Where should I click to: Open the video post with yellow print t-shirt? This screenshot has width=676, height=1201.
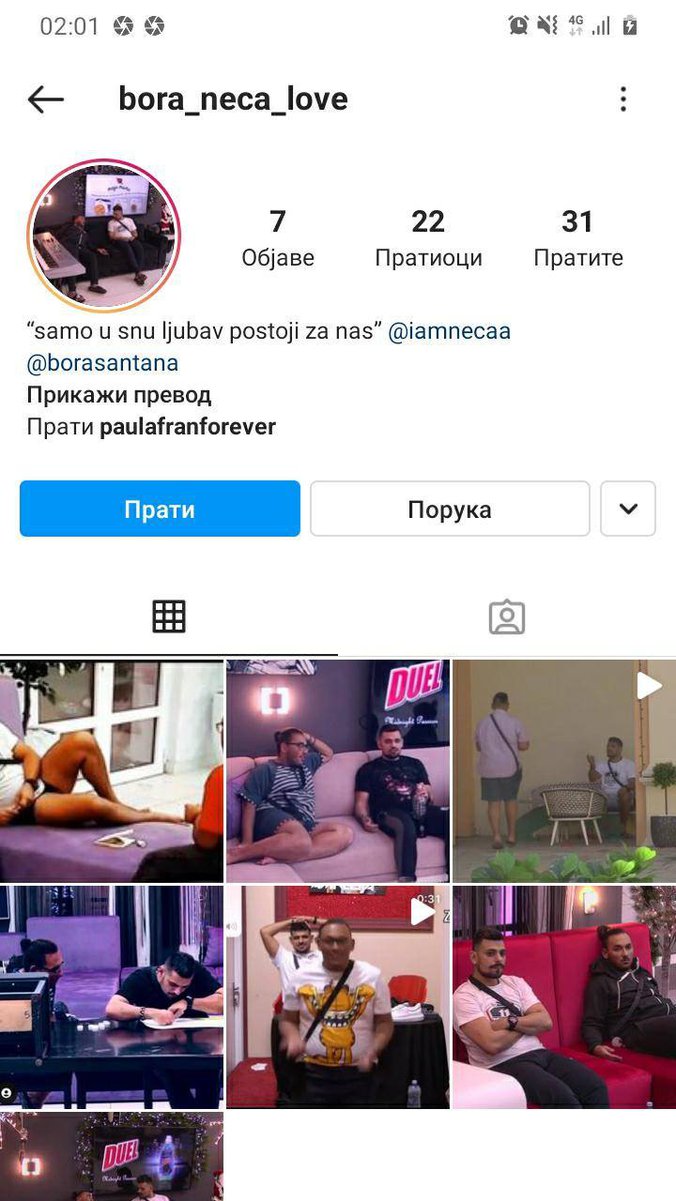click(x=338, y=996)
